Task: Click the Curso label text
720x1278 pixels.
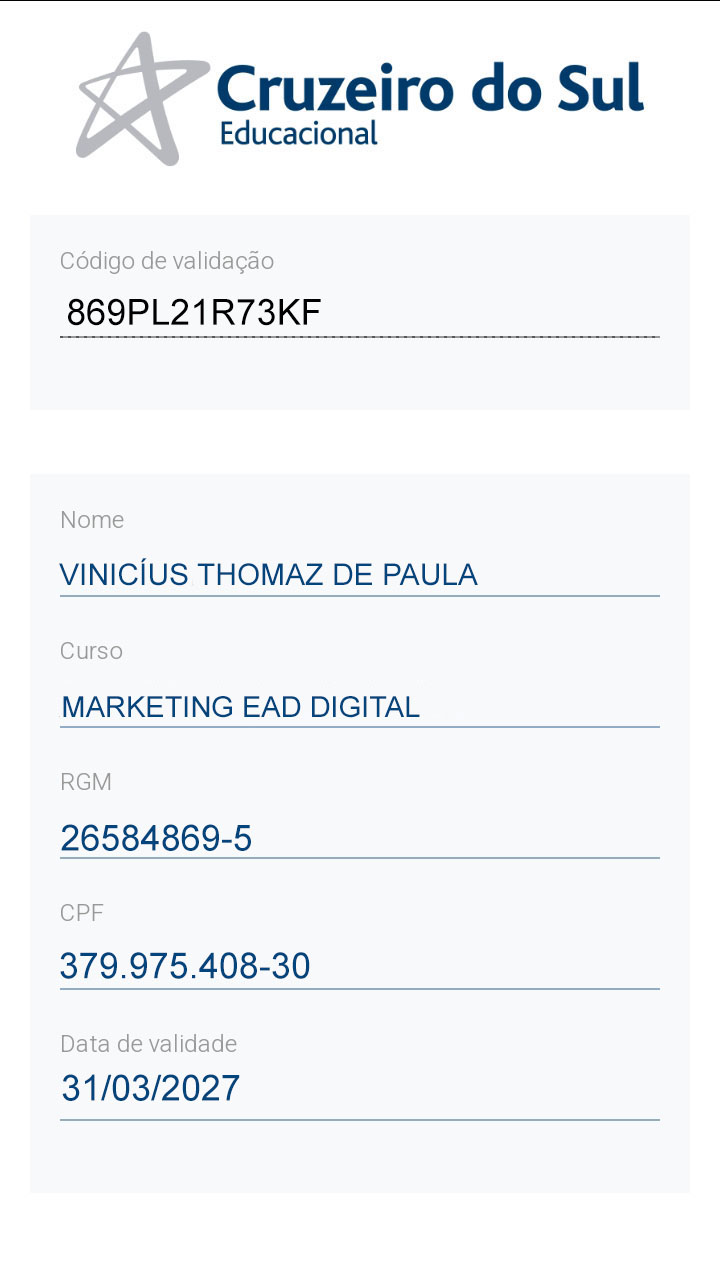Action: [x=91, y=650]
